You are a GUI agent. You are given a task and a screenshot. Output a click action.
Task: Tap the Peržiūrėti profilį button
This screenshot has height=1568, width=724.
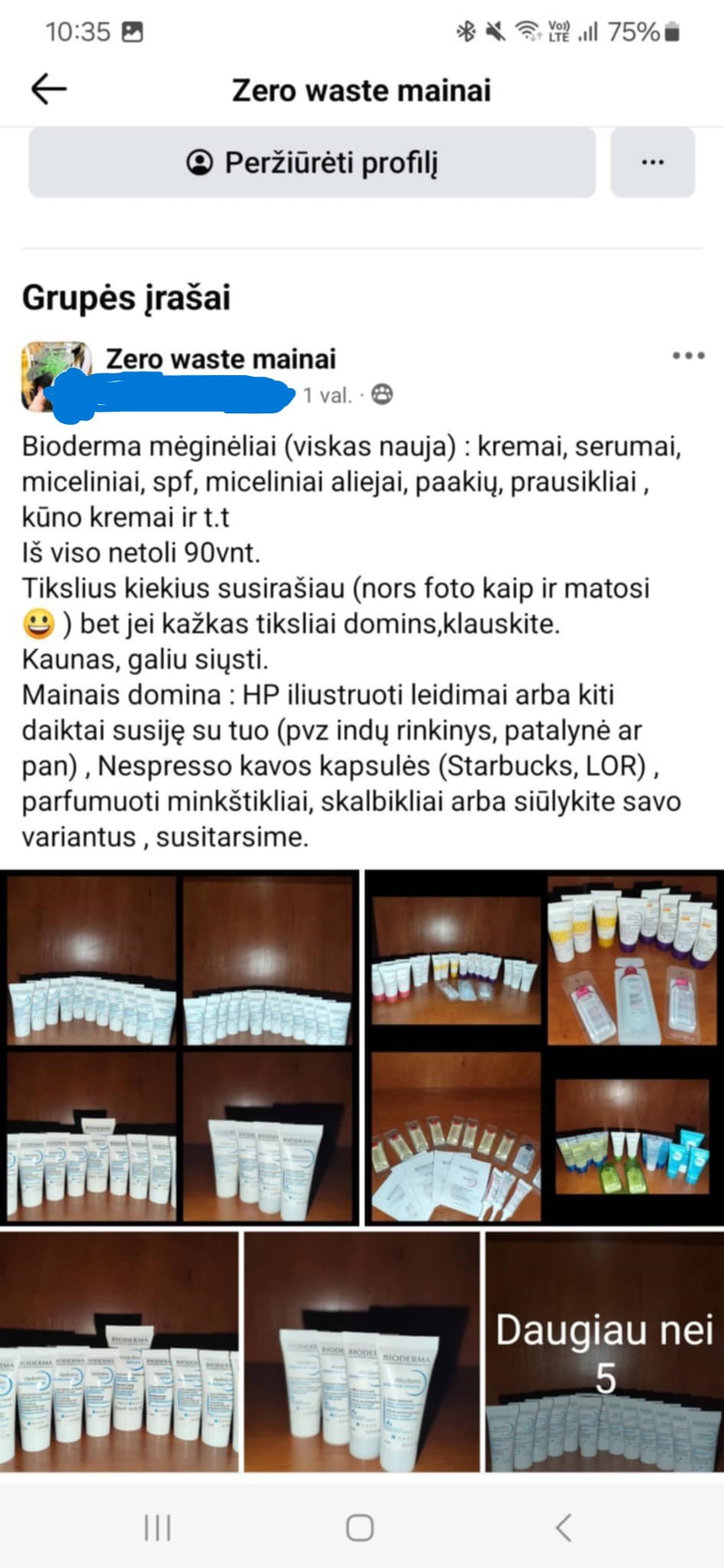[x=312, y=162]
